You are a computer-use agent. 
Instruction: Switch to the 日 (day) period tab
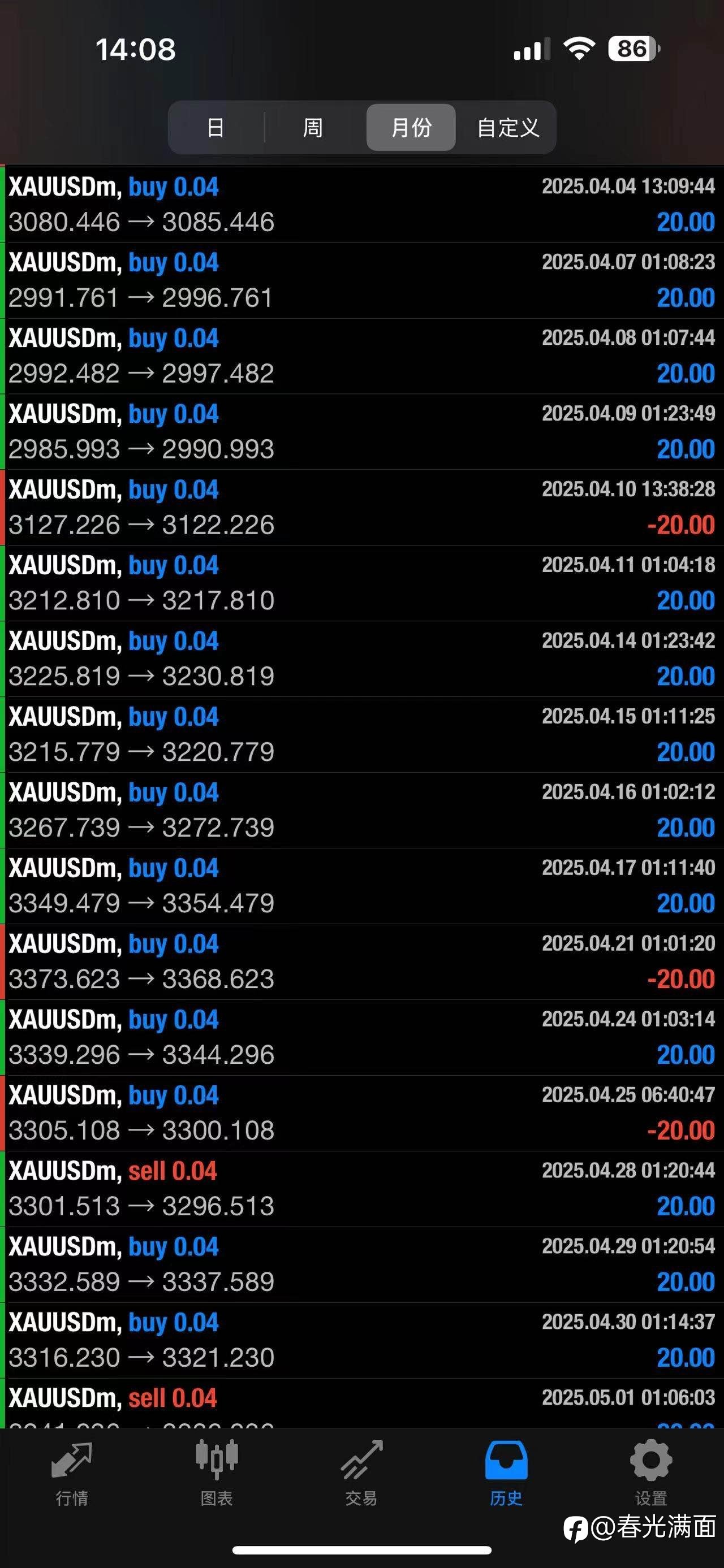point(216,127)
